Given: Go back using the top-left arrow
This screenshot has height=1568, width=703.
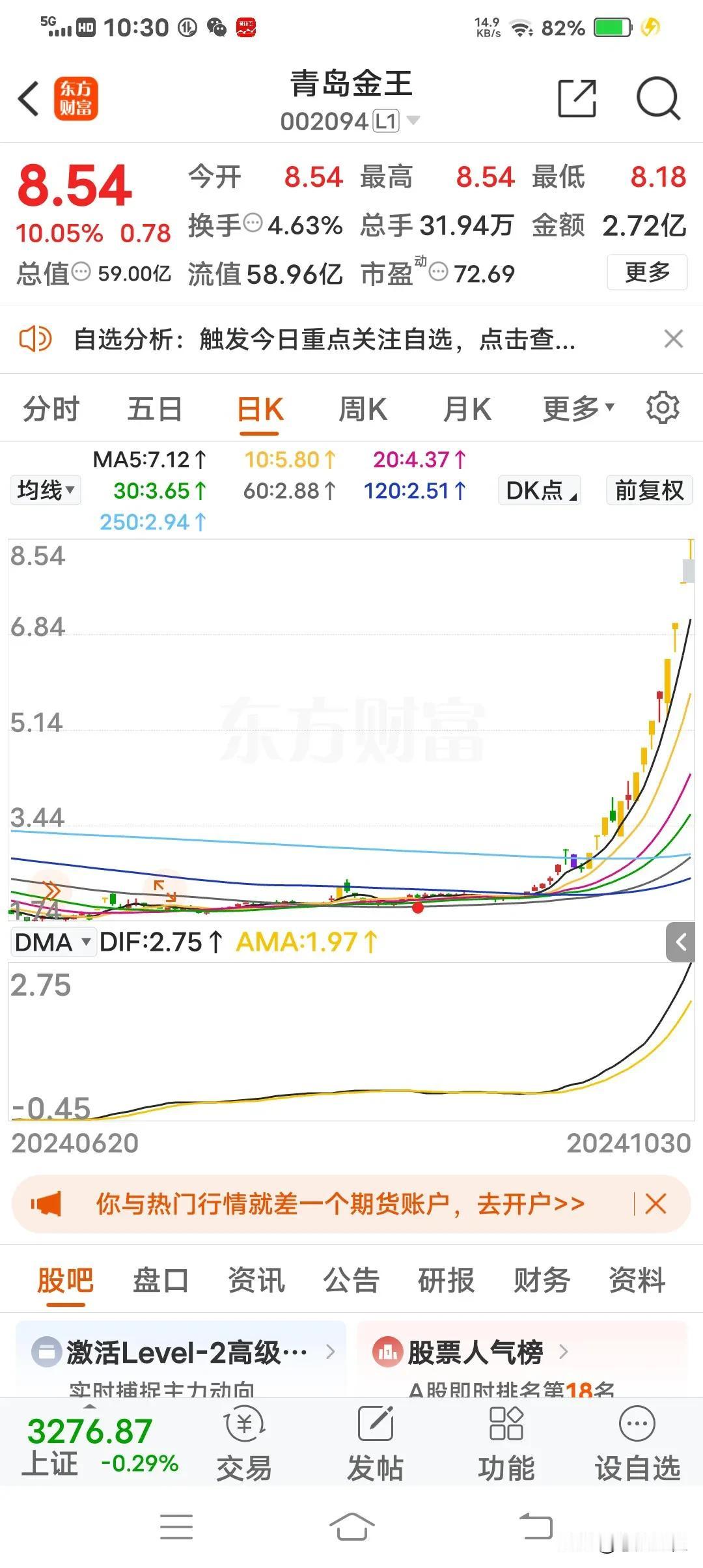Looking at the screenshot, I should pos(29,99).
